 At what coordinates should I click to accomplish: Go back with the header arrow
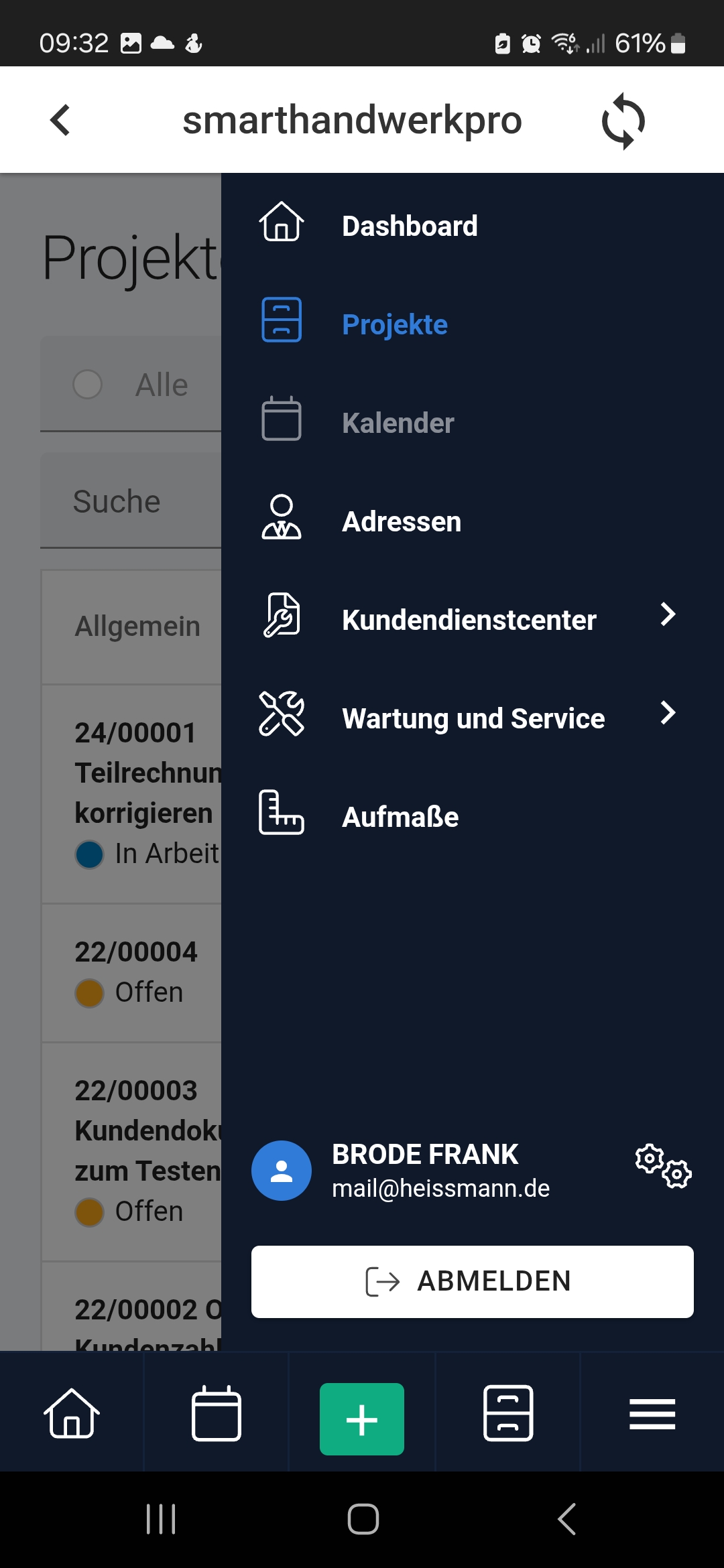60,121
